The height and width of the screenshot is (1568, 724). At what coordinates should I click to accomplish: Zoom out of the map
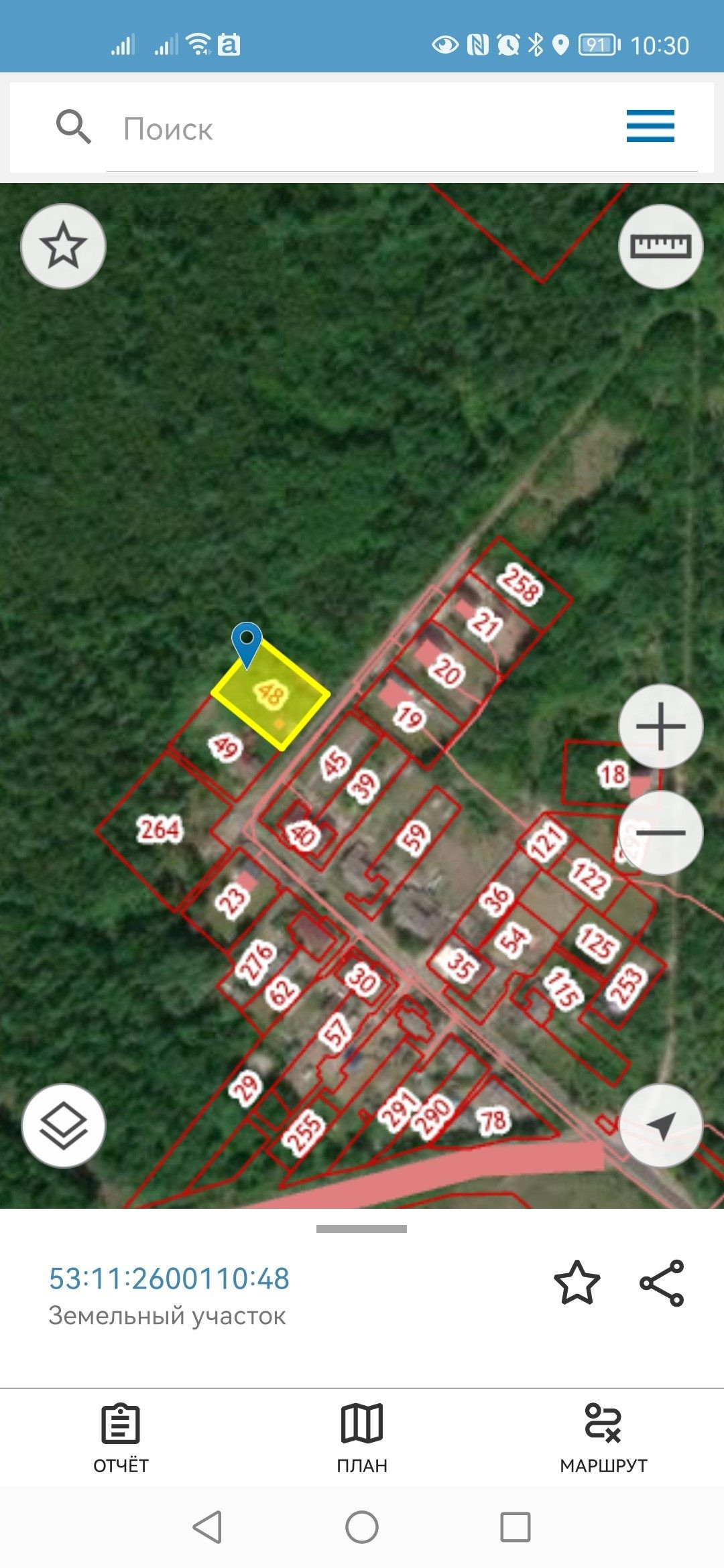click(x=660, y=832)
